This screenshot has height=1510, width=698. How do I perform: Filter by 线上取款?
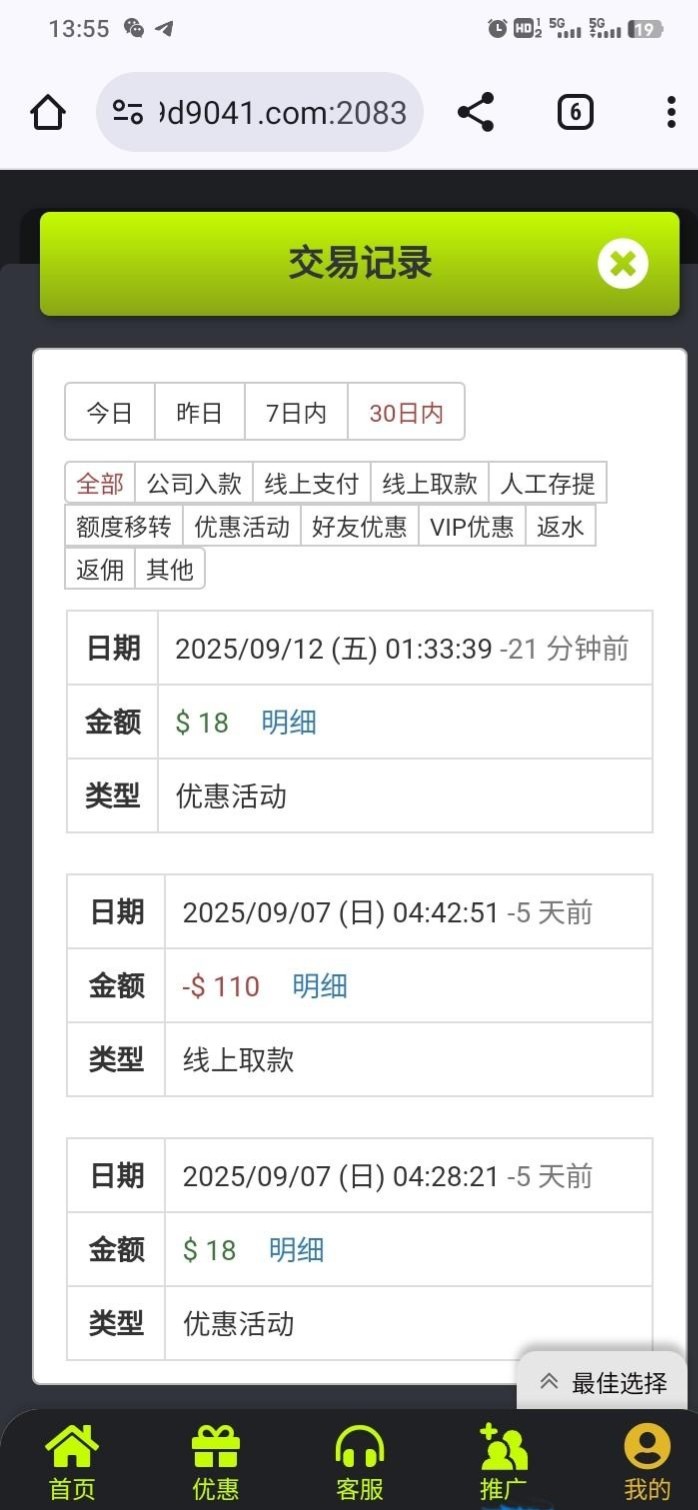(430, 484)
